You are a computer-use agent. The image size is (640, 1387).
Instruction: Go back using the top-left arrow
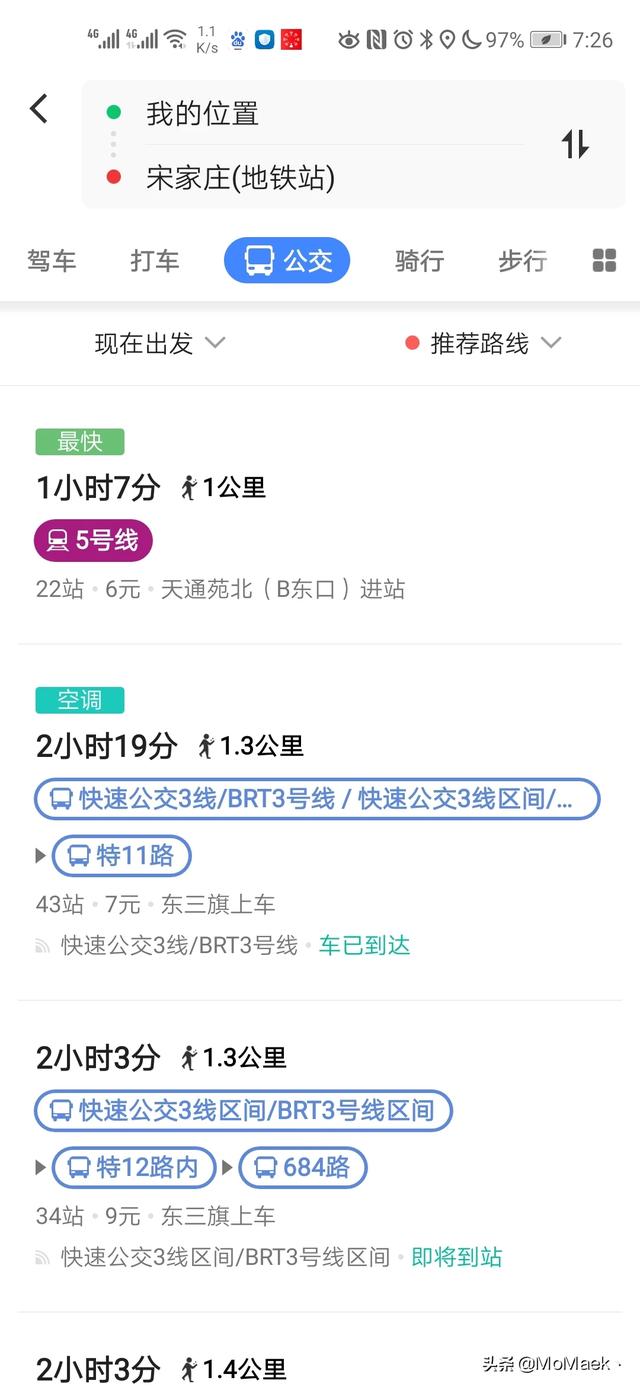click(x=39, y=108)
